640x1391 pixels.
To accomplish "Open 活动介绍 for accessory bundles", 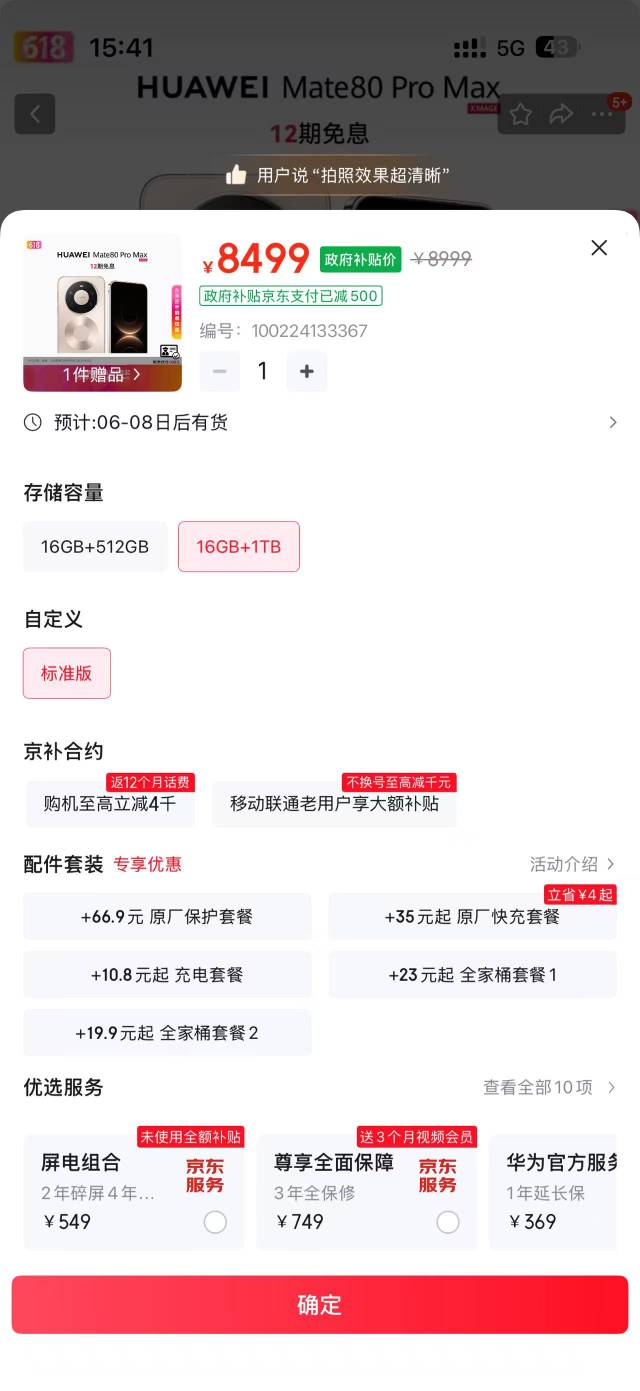I will click(573, 864).
